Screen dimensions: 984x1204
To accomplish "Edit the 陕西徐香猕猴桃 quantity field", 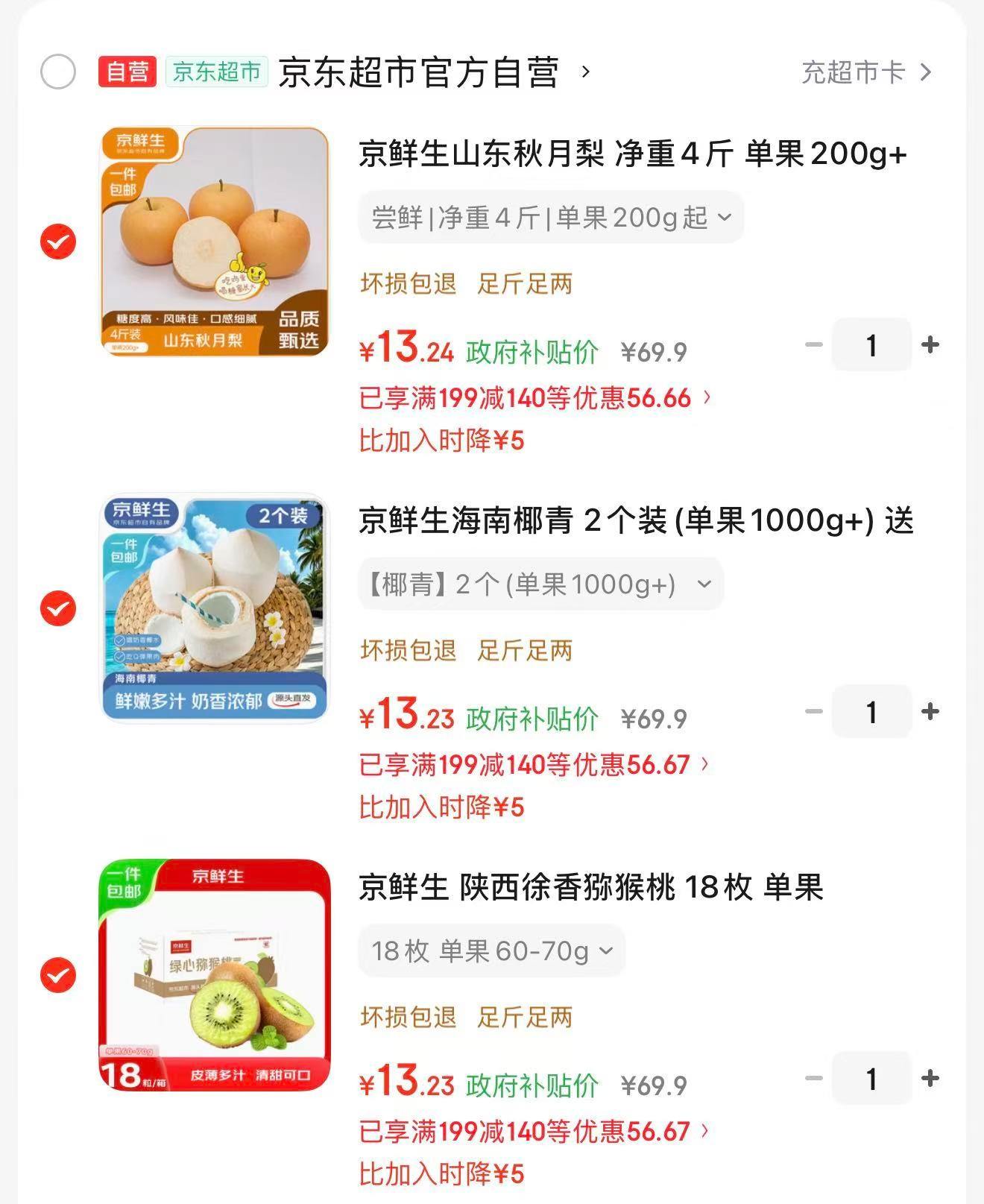I will click(x=871, y=1079).
